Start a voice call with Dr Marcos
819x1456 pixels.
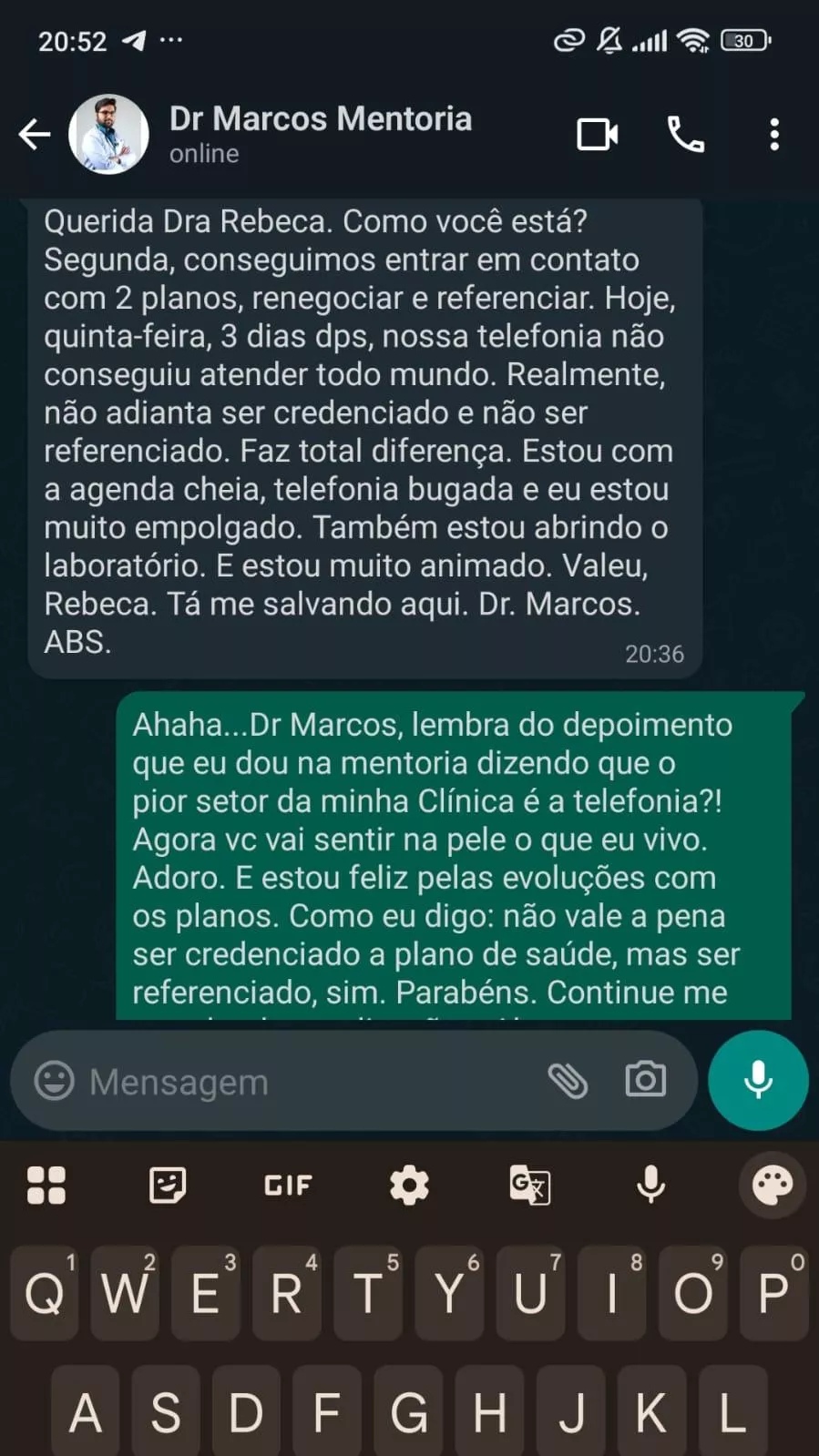[x=685, y=135]
